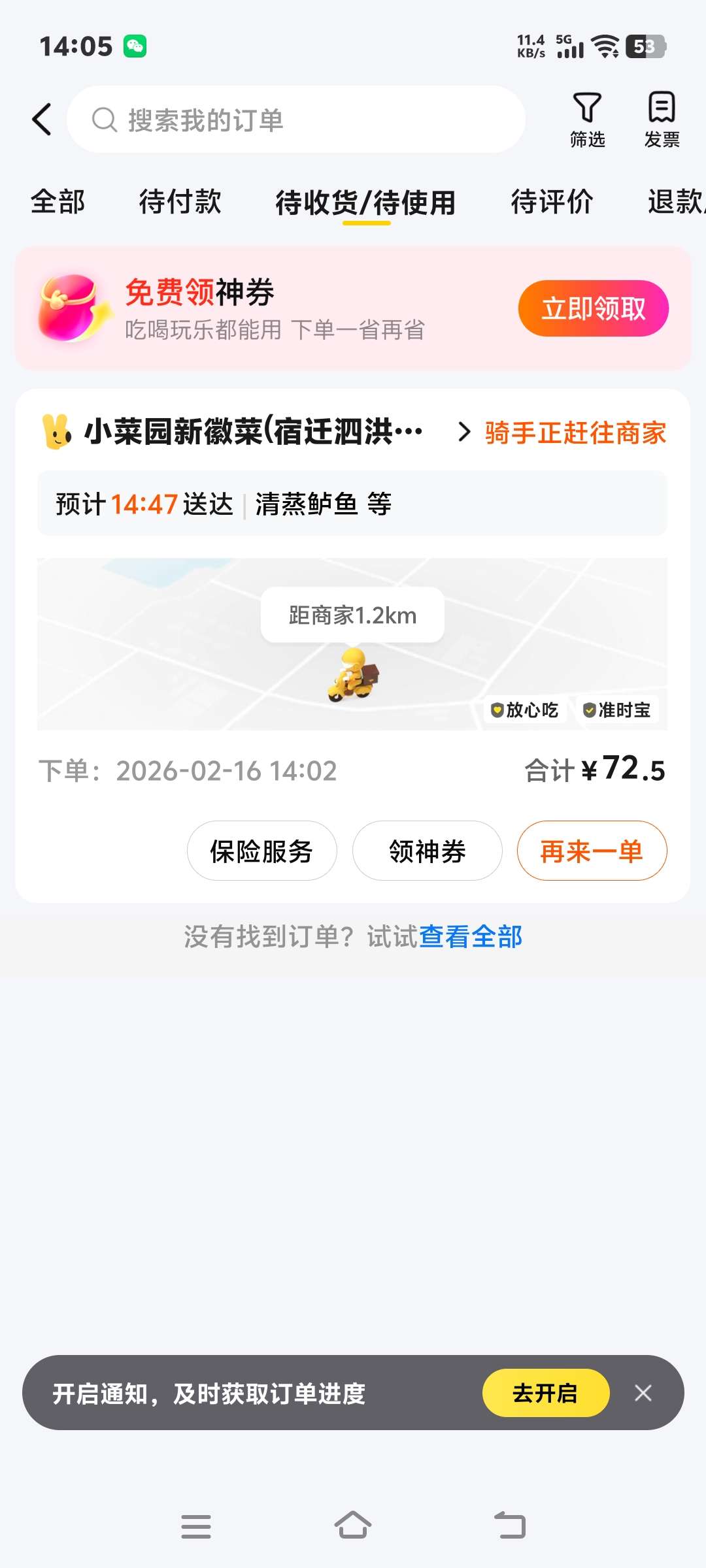Enable notifications with 去开启
Viewport: 706px width, 1568px height.
coord(545,1394)
